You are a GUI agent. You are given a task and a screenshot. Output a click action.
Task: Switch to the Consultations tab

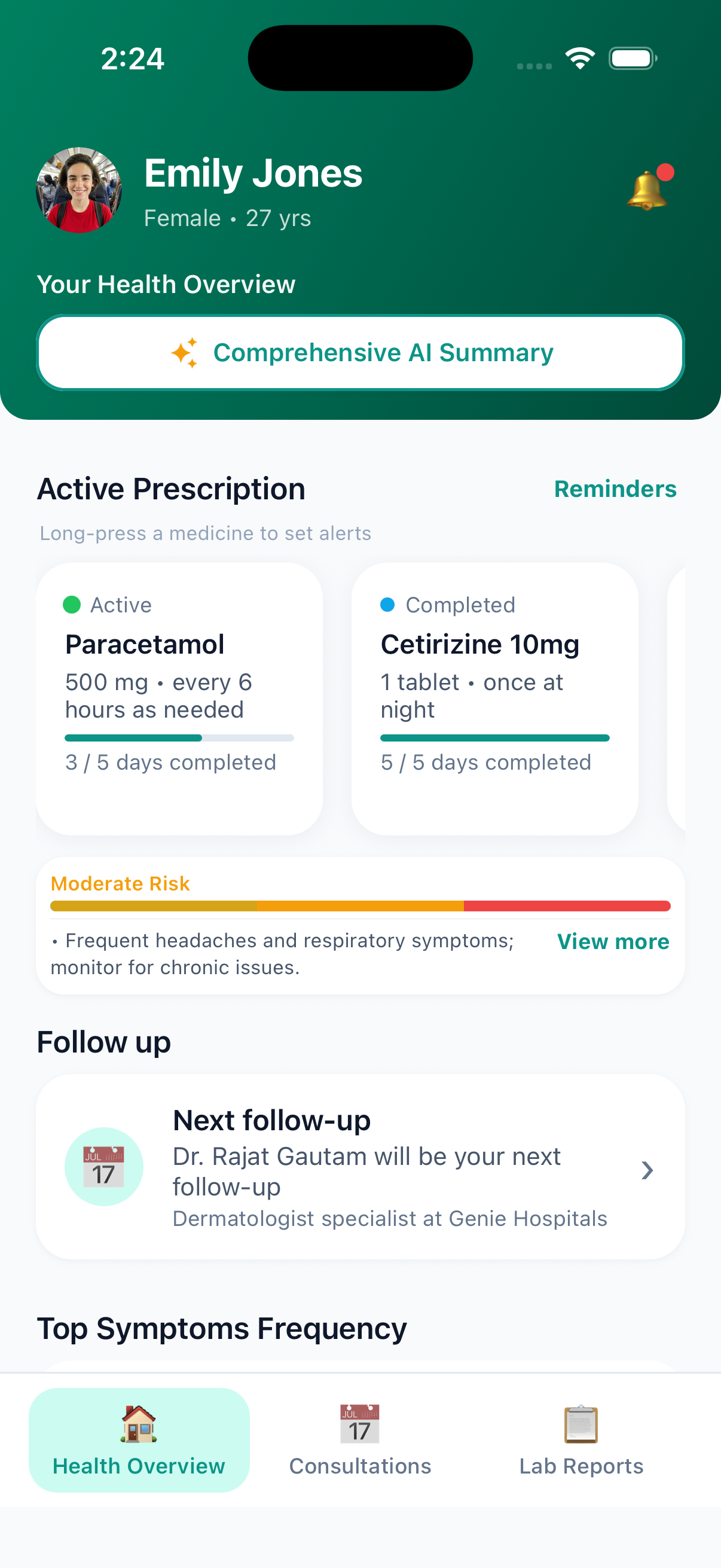coord(360,1439)
